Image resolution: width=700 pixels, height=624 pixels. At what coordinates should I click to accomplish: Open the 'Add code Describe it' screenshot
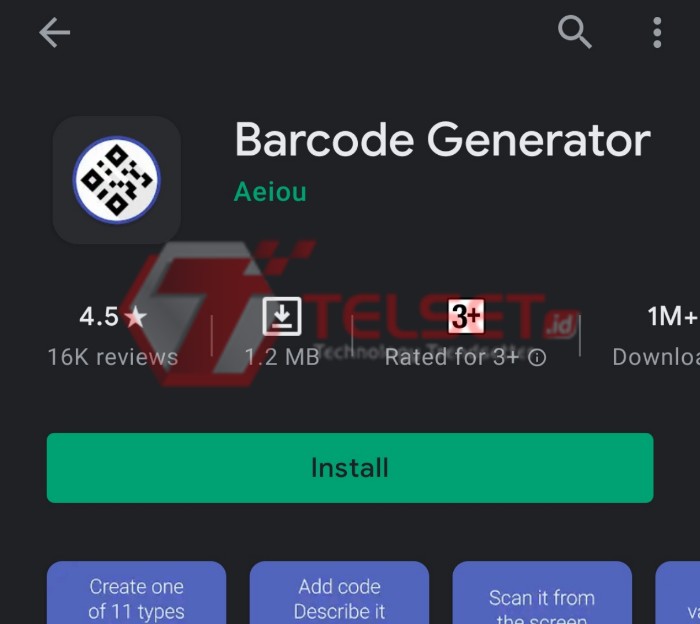tap(339, 594)
